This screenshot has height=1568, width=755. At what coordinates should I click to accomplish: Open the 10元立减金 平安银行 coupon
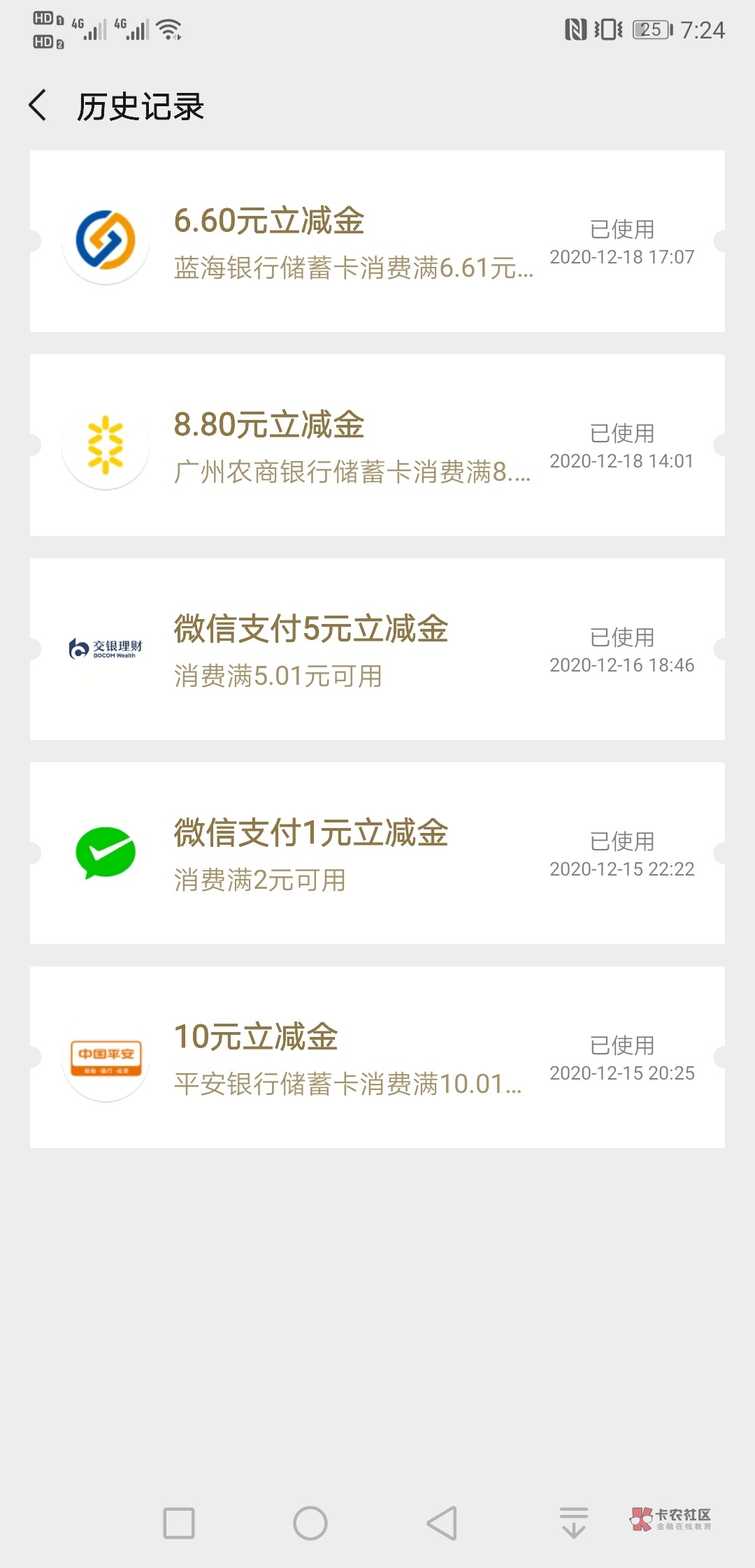[377, 1057]
